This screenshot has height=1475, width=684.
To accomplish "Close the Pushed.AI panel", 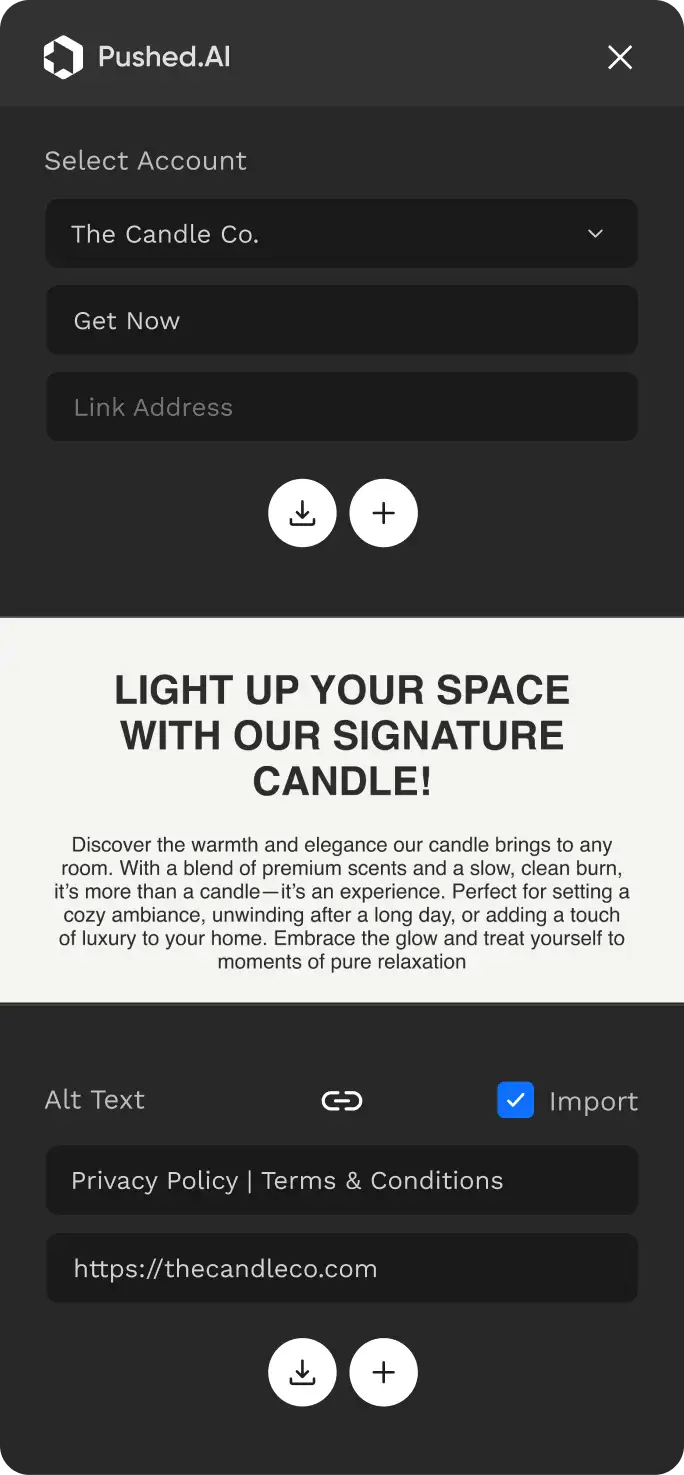I will [620, 58].
